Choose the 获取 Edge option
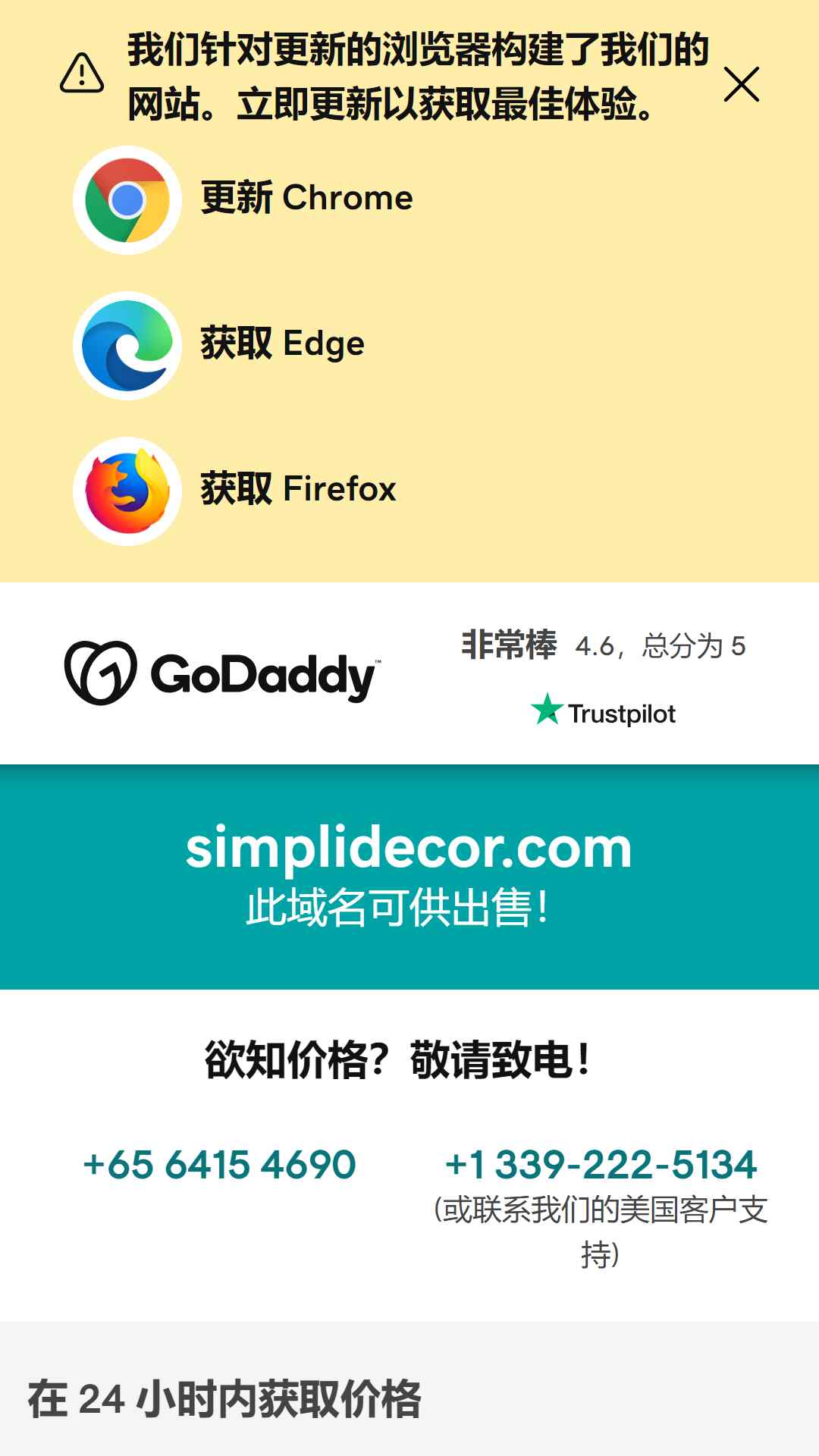This screenshot has height=1456, width=819. click(220, 346)
